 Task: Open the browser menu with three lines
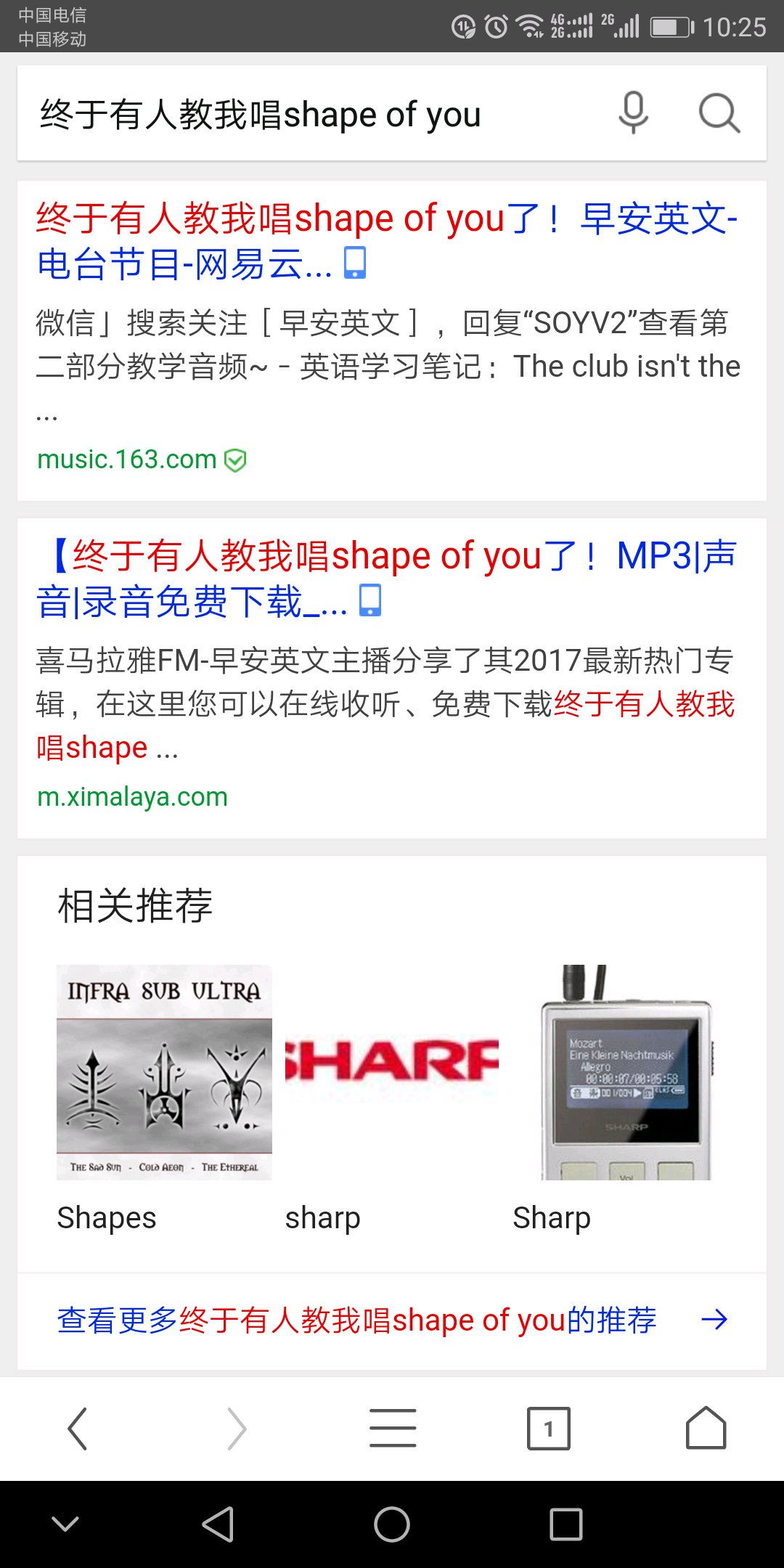click(x=393, y=1429)
